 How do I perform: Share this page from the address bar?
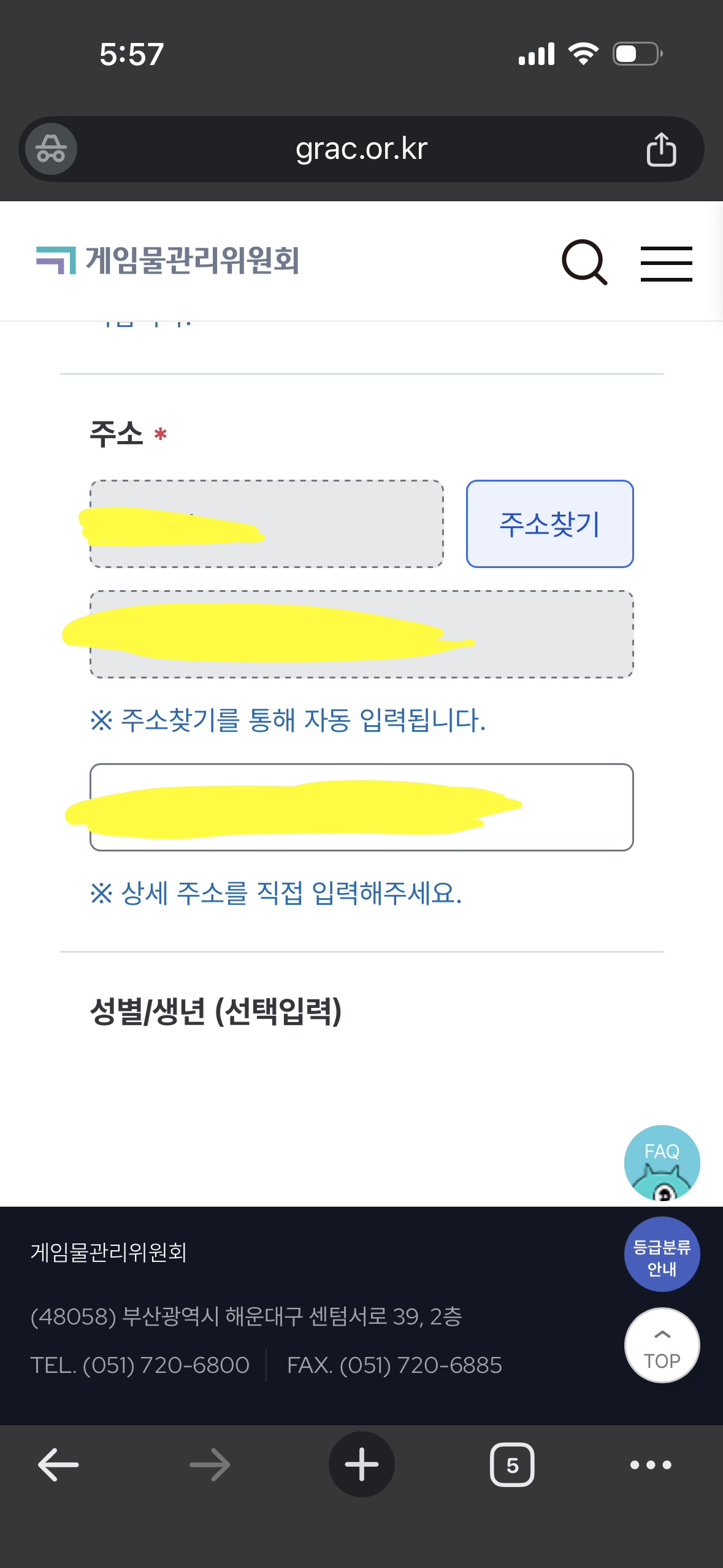(x=661, y=149)
